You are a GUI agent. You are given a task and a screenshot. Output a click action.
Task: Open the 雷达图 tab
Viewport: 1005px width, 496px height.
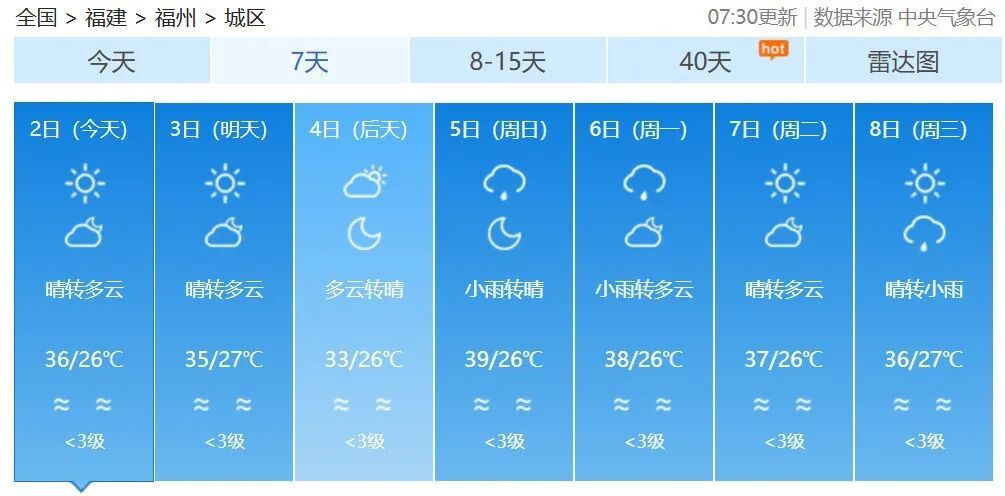click(x=902, y=62)
